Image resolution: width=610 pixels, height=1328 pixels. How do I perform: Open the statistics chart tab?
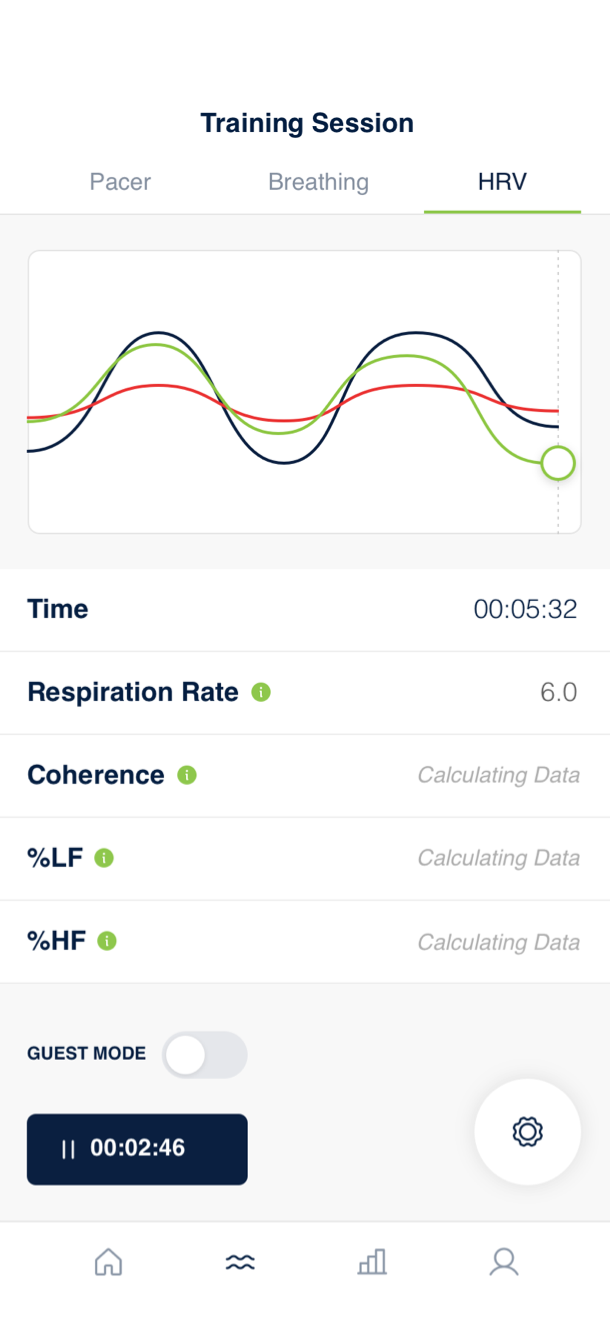[372, 1262]
